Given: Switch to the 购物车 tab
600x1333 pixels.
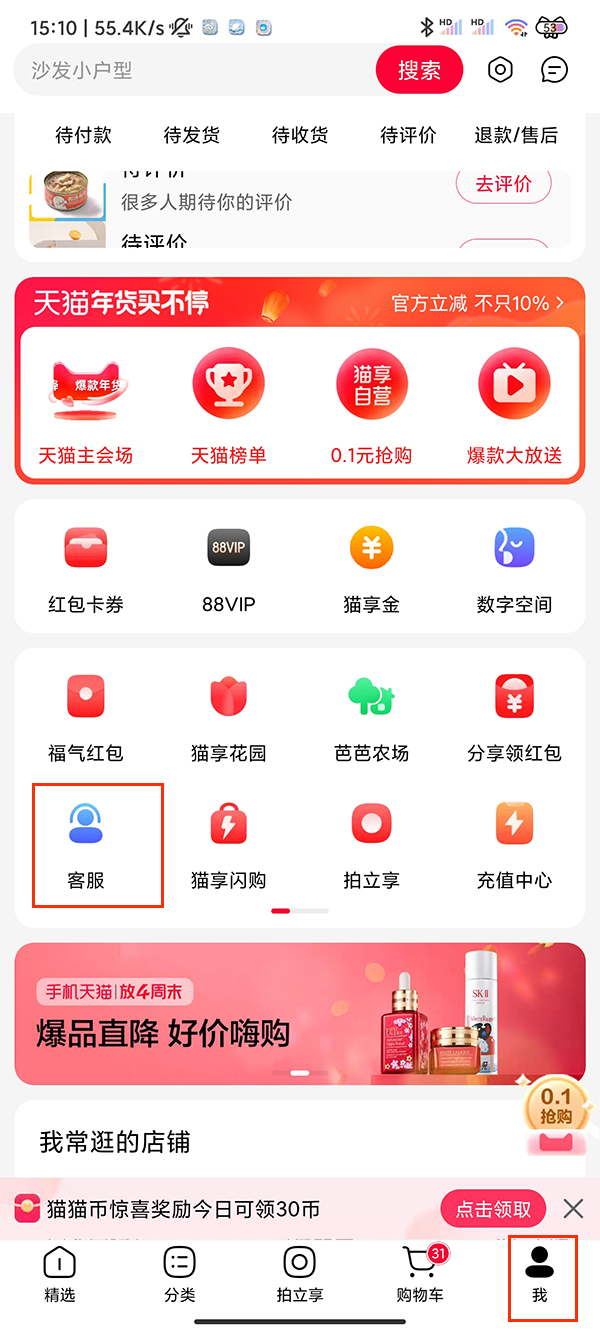Looking at the screenshot, I should (420, 1274).
